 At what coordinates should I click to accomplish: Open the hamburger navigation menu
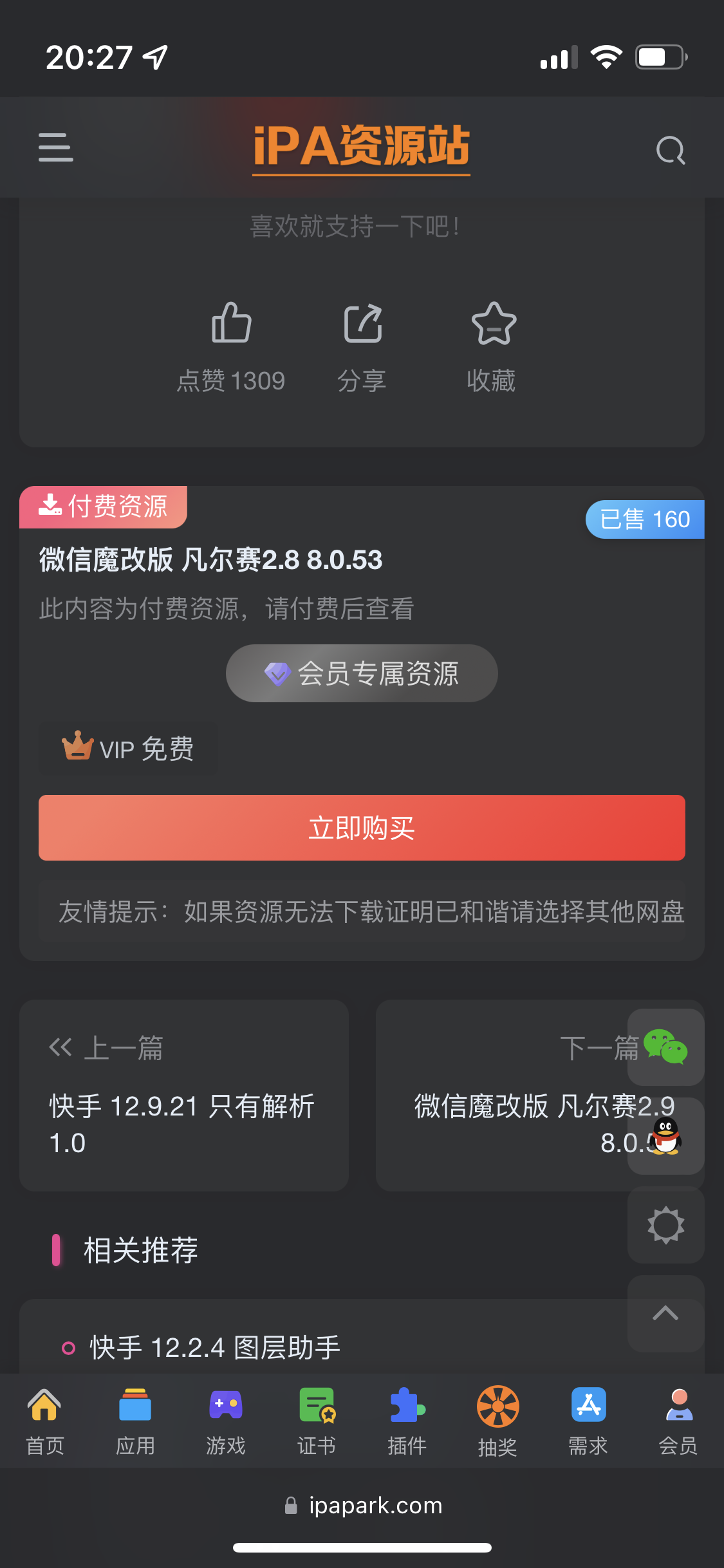(56, 147)
